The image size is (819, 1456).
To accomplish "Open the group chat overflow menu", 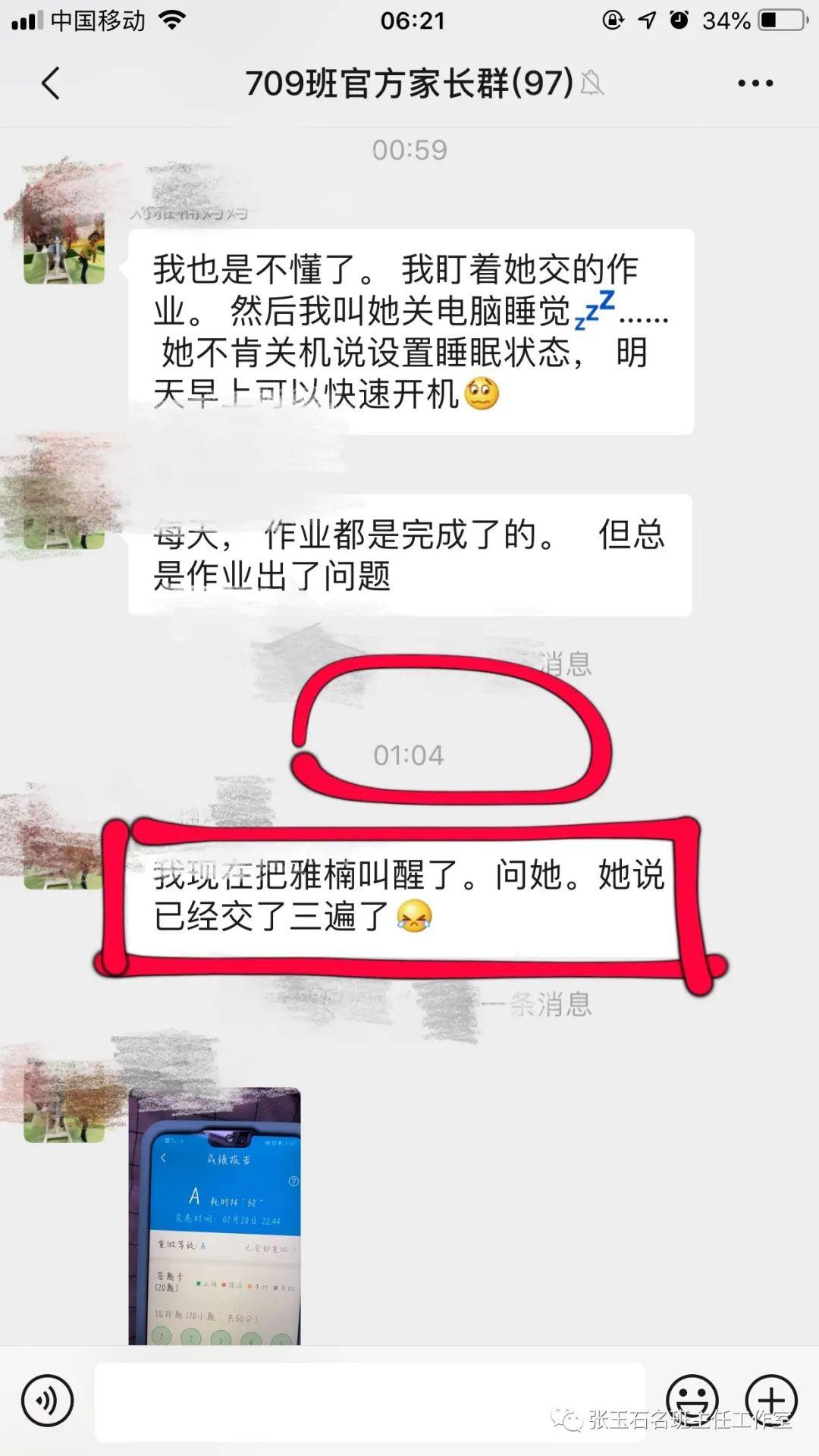I will (755, 83).
